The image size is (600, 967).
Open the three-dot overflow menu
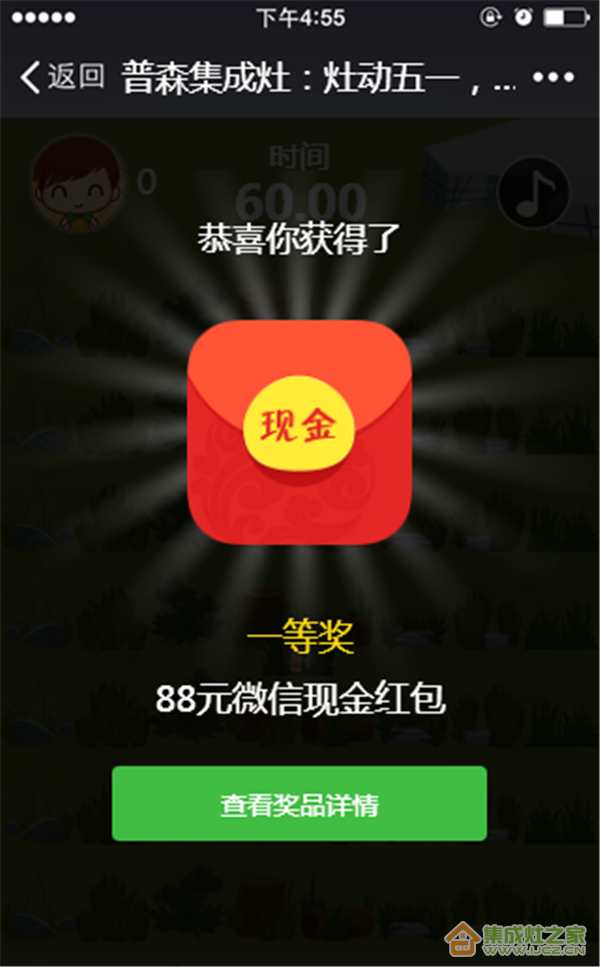551,78
